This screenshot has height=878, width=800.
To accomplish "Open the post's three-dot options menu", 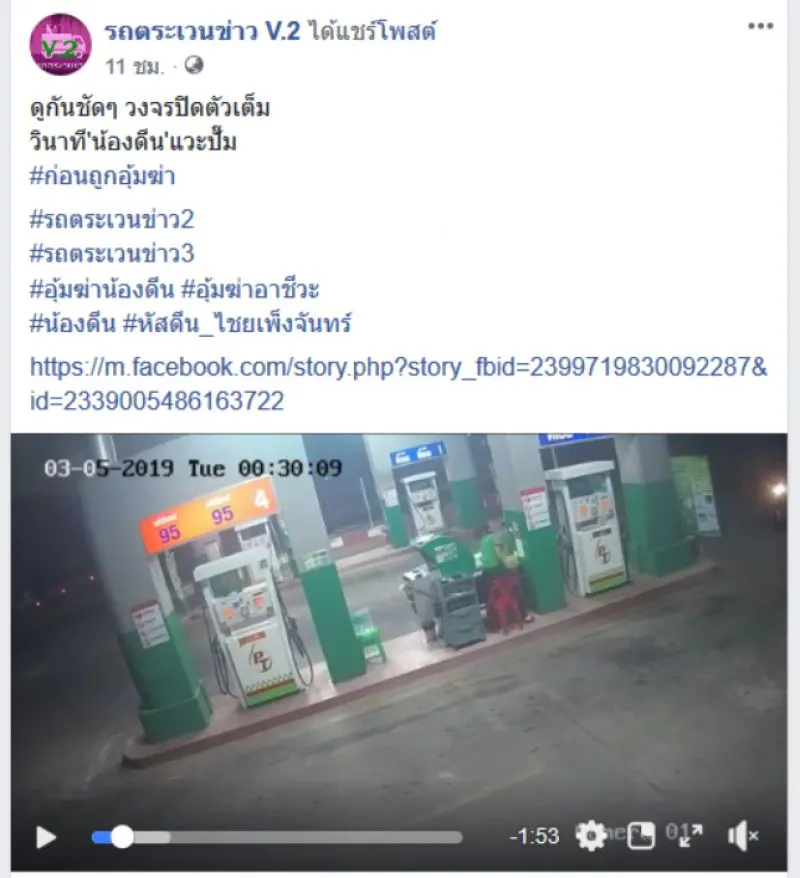I will (x=761, y=27).
